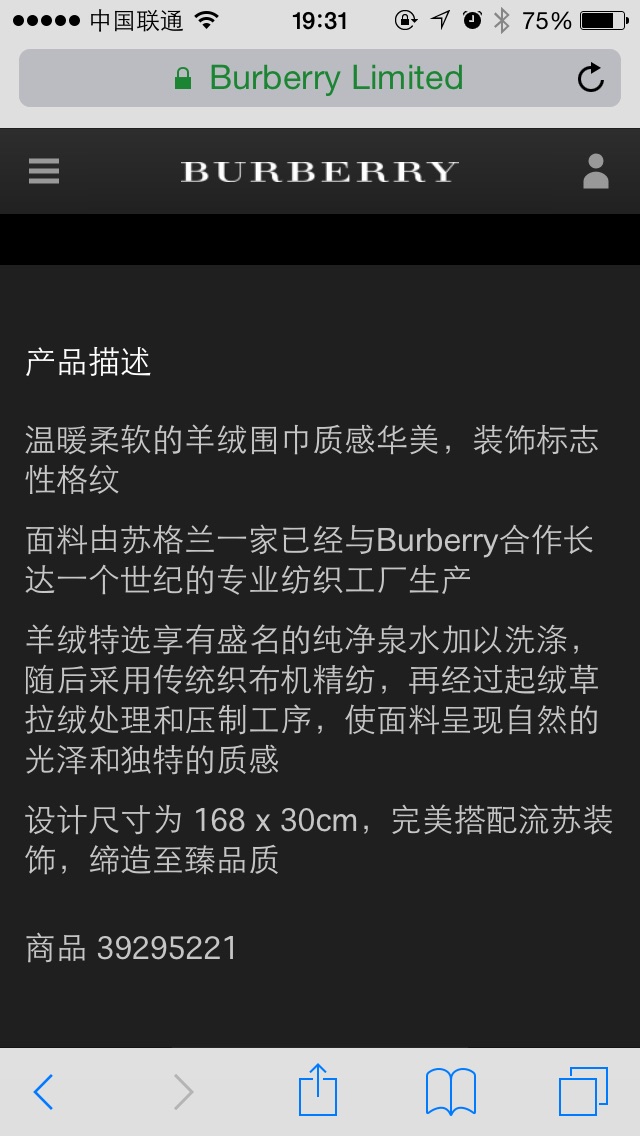Screen dimensions: 640x1136
Task: Show open tabs
Action: [583, 1091]
